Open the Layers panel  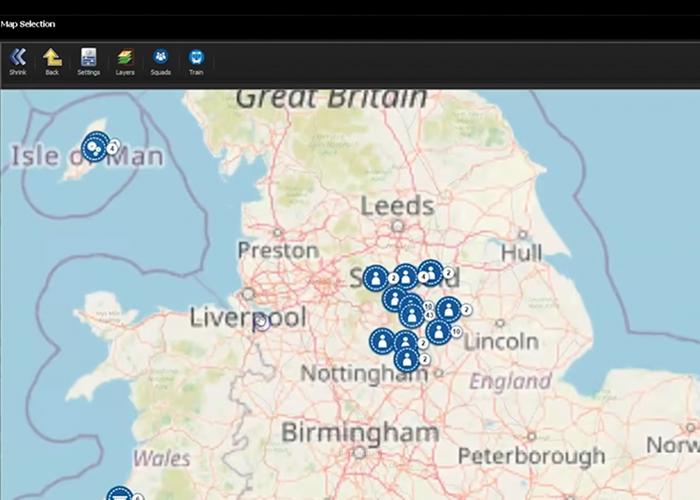[124, 61]
